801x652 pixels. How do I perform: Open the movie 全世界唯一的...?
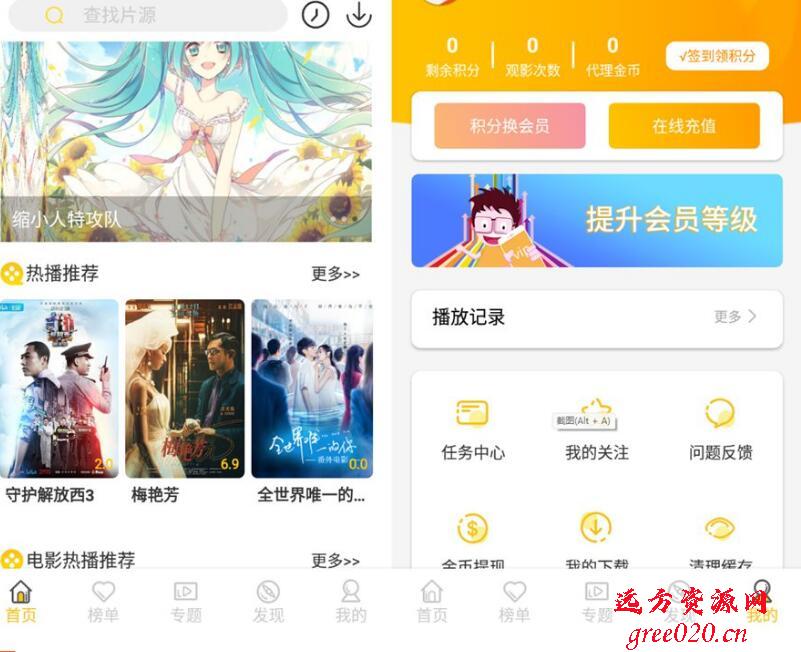311,390
